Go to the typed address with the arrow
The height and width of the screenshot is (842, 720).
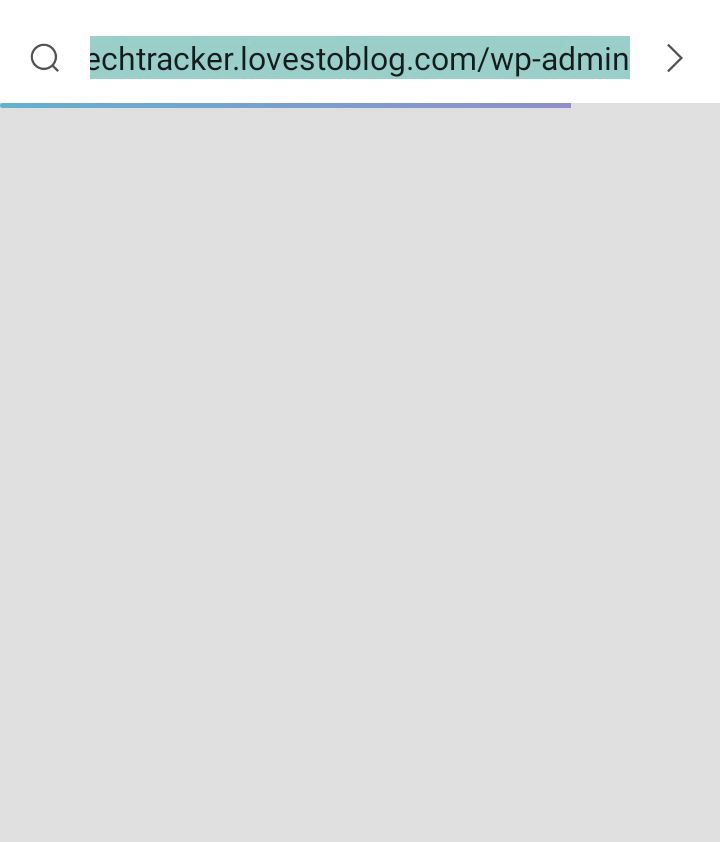(x=675, y=59)
